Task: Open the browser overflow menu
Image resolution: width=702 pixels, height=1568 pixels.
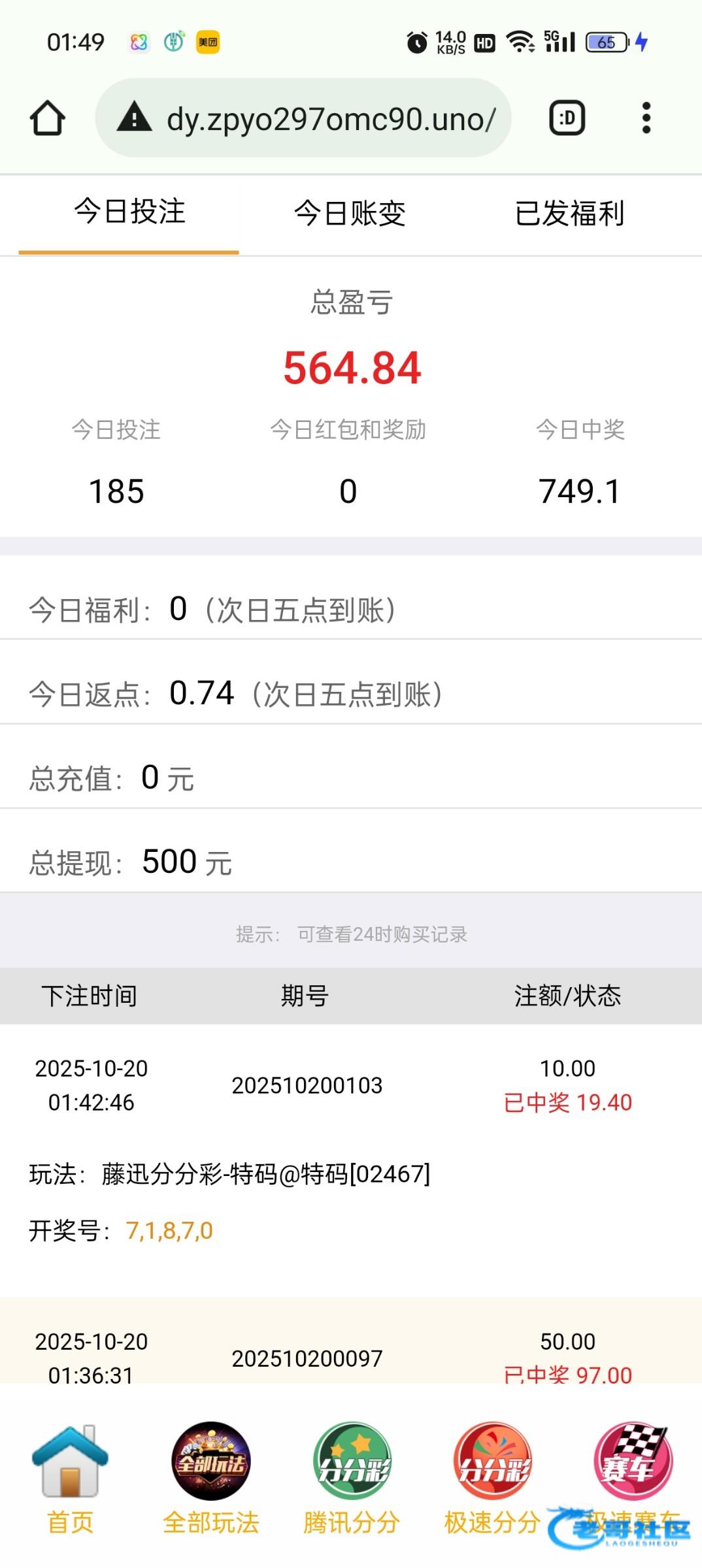Action: pos(646,118)
